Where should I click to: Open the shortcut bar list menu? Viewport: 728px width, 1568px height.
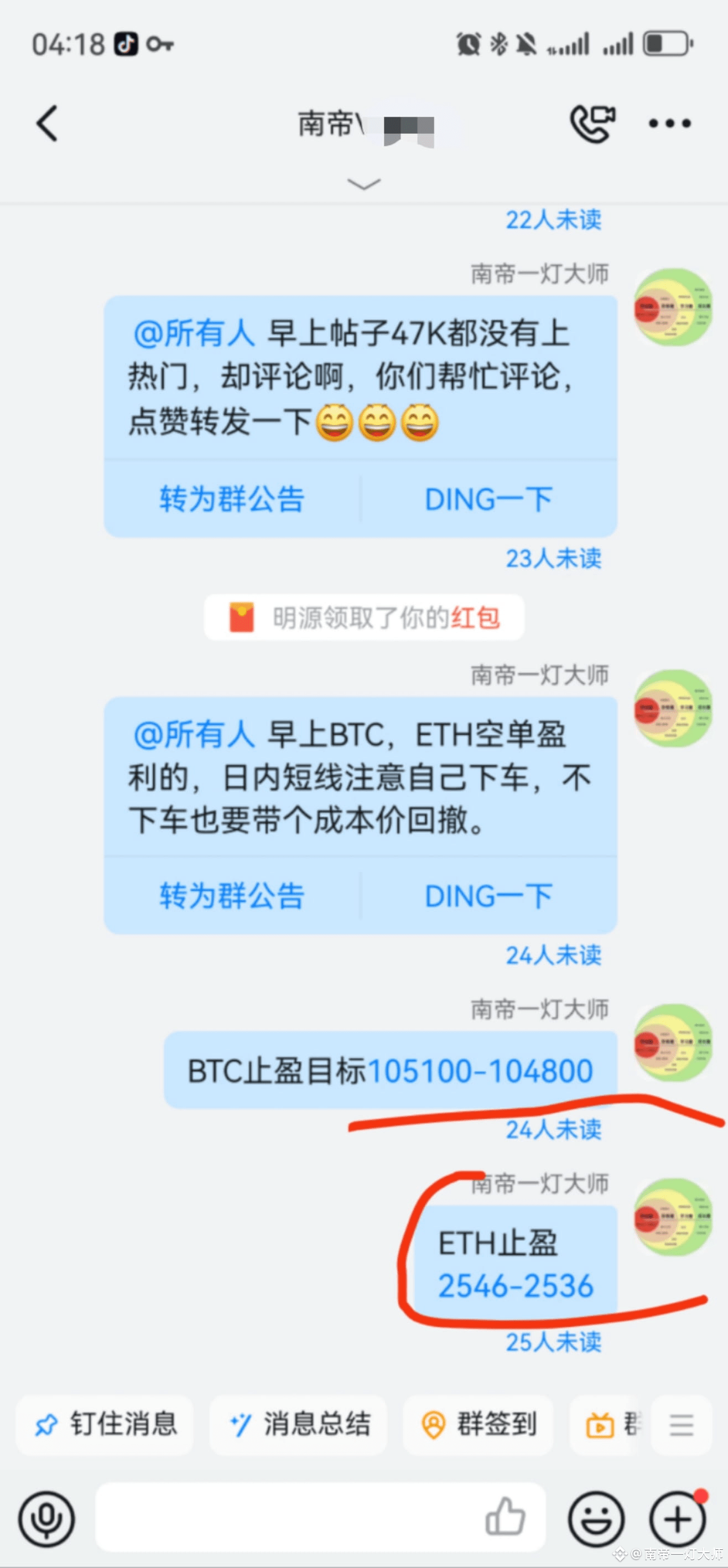[681, 1425]
